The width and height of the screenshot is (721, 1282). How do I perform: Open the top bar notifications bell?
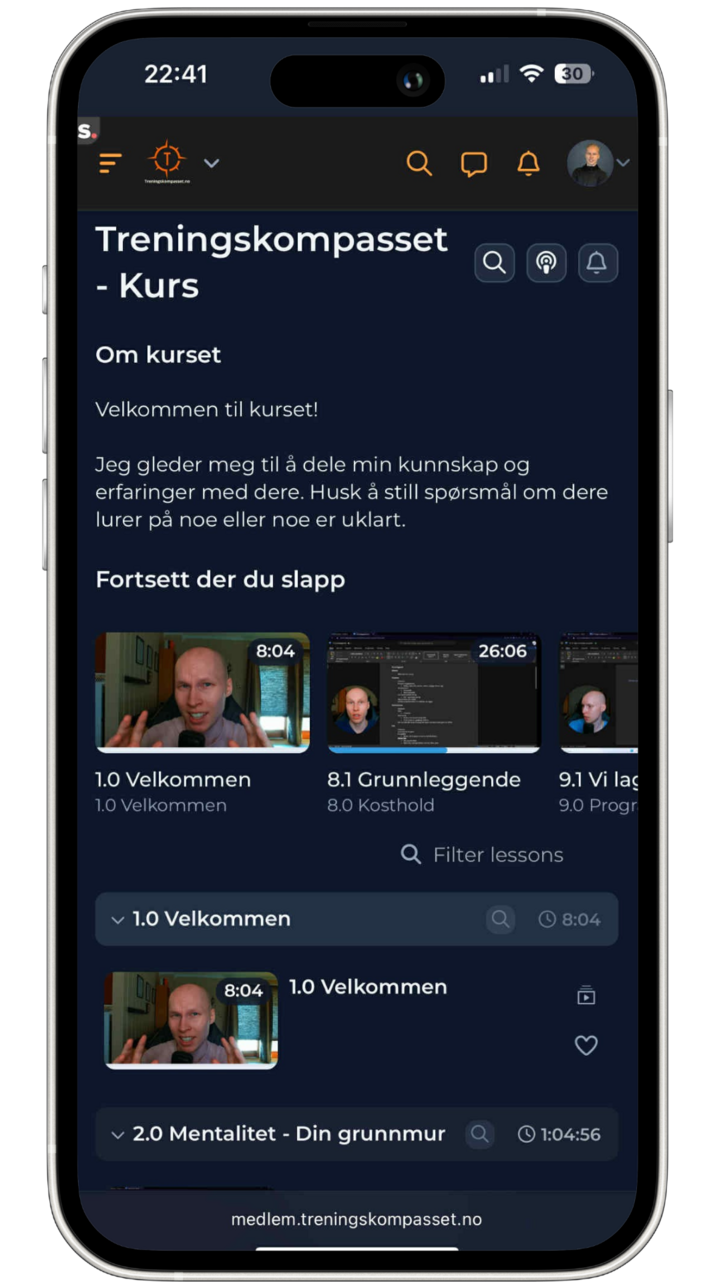[x=528, y=163]
